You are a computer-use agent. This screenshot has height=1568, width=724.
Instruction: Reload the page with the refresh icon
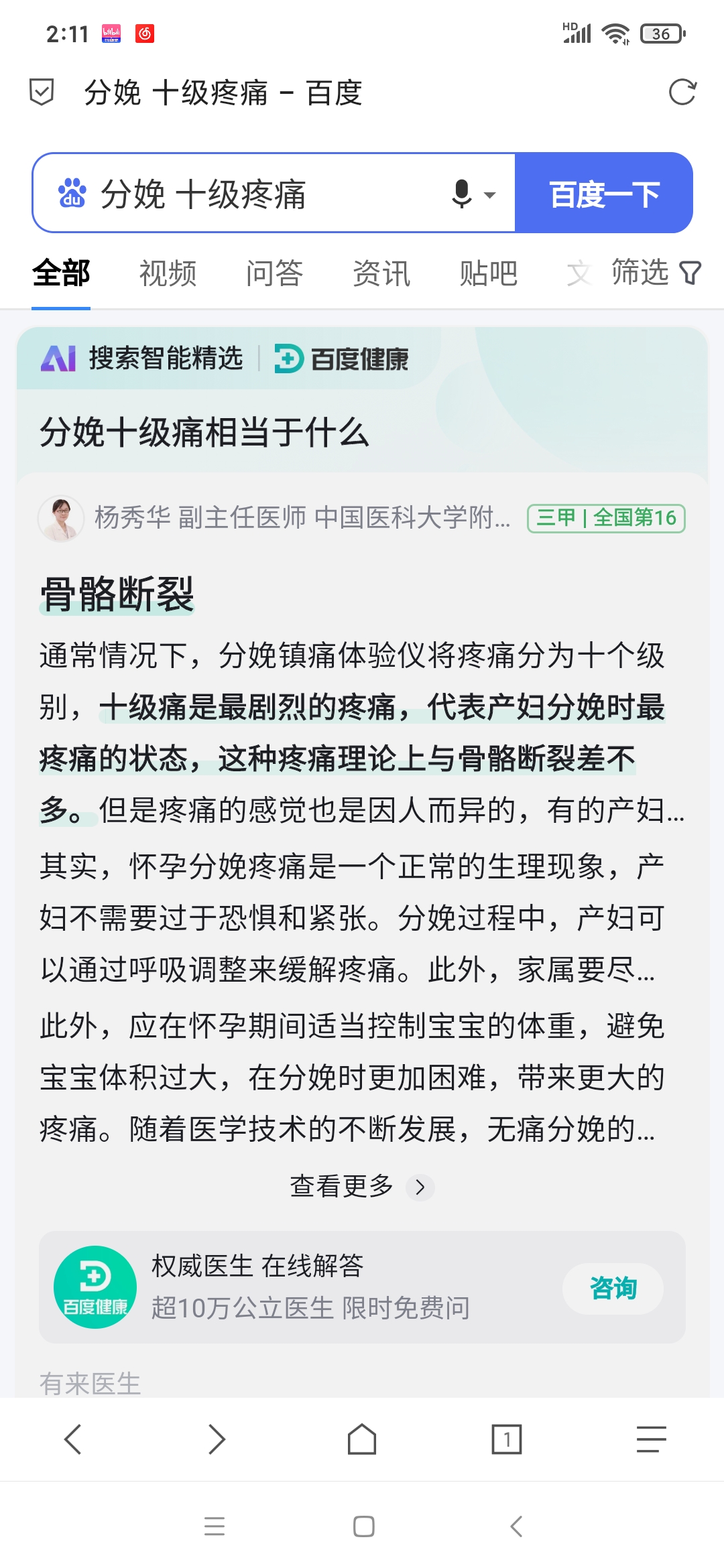[x=682, y=92]
